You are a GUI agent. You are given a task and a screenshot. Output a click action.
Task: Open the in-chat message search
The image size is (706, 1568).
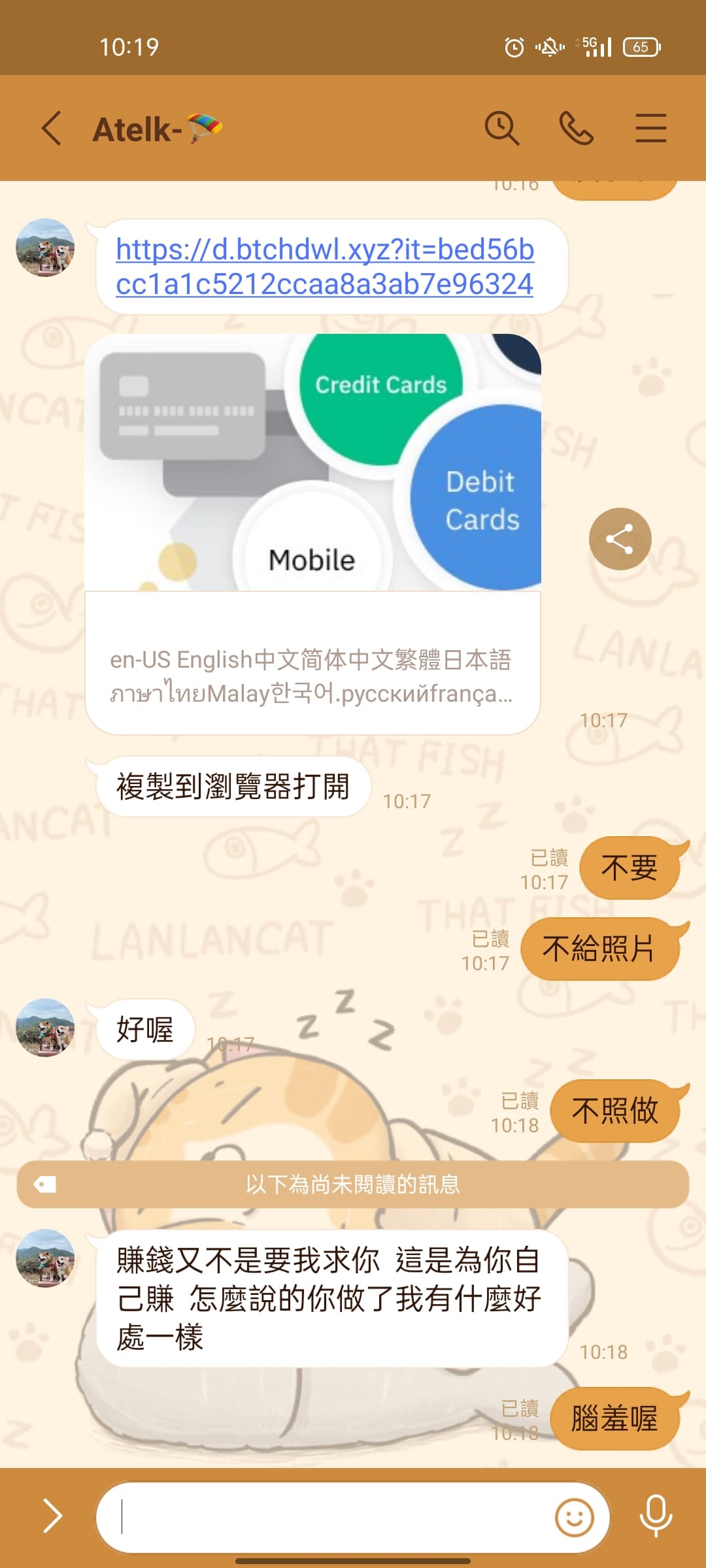tap(503, 129)
